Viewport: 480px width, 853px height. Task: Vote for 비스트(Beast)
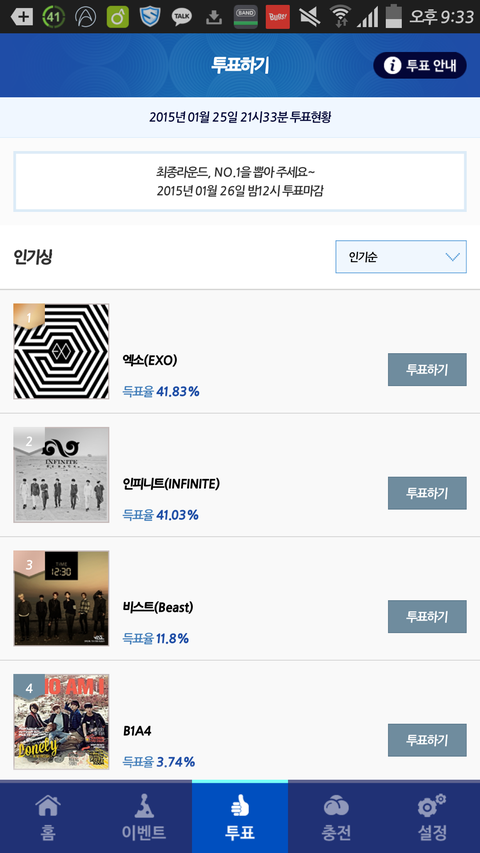pyautogui.click(x=427, y=617)
